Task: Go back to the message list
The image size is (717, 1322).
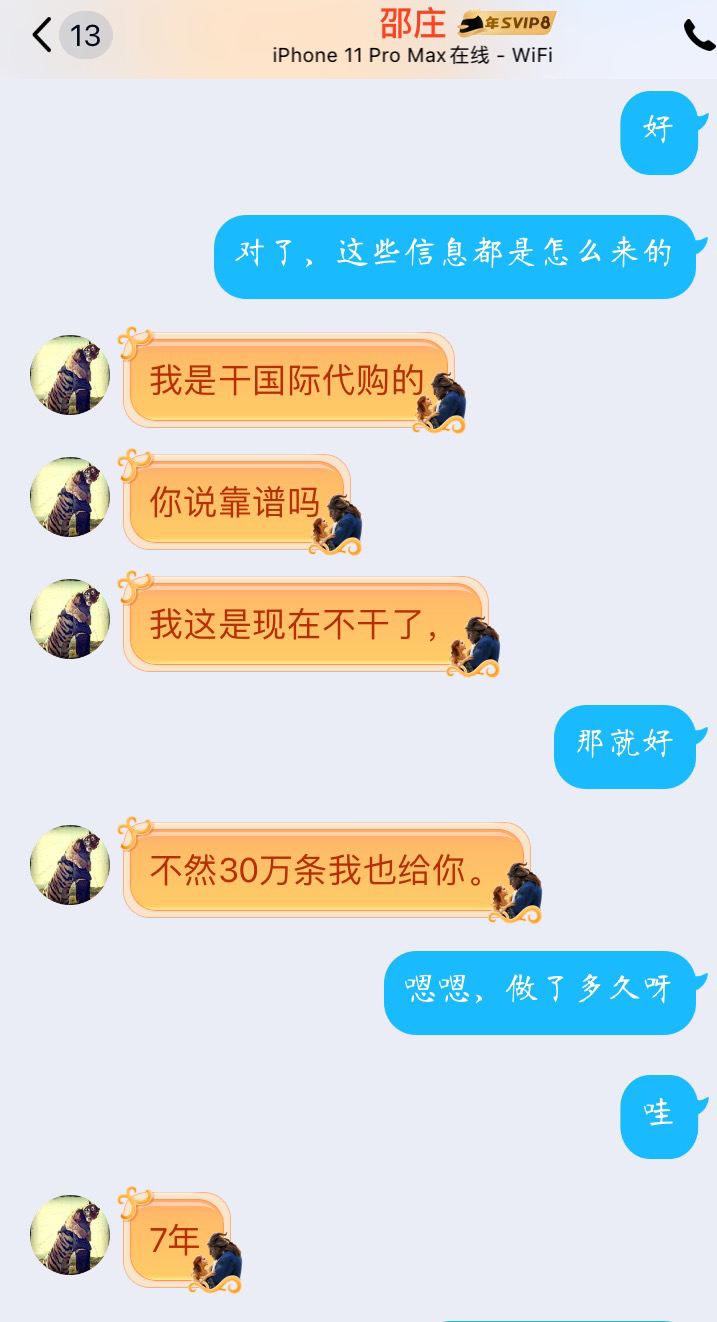Action: [x=42, y=36]
